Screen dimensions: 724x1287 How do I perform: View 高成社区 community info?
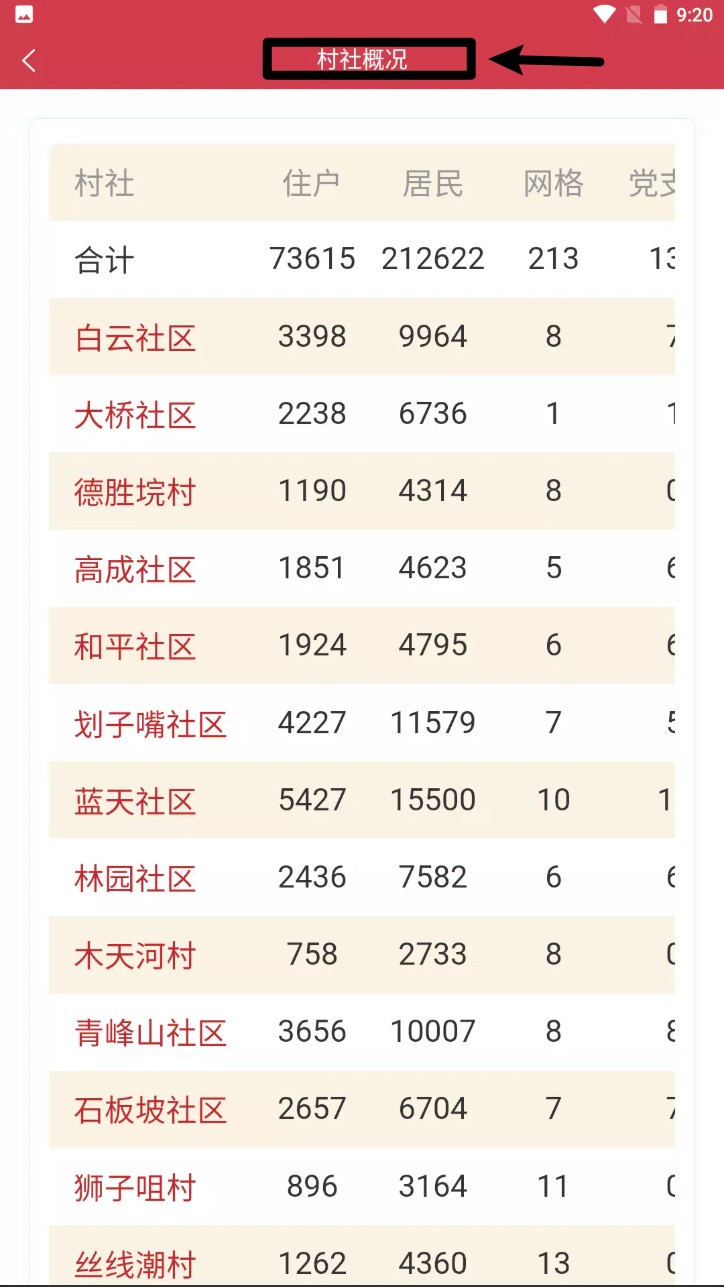pos(135,569)
